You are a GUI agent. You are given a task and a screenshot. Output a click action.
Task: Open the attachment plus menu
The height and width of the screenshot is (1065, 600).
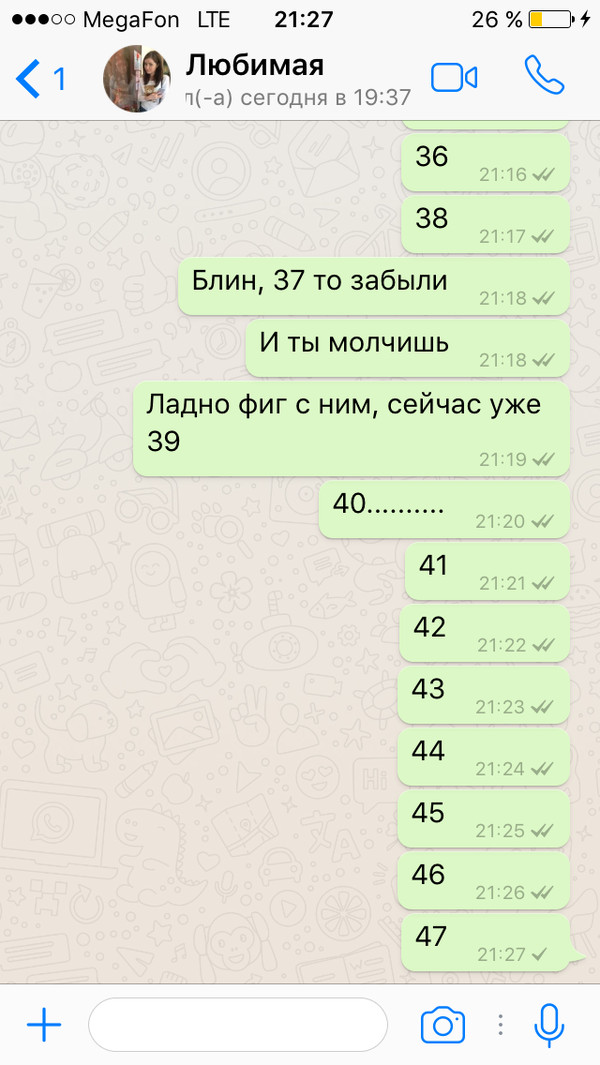(x=44, y=1024)
